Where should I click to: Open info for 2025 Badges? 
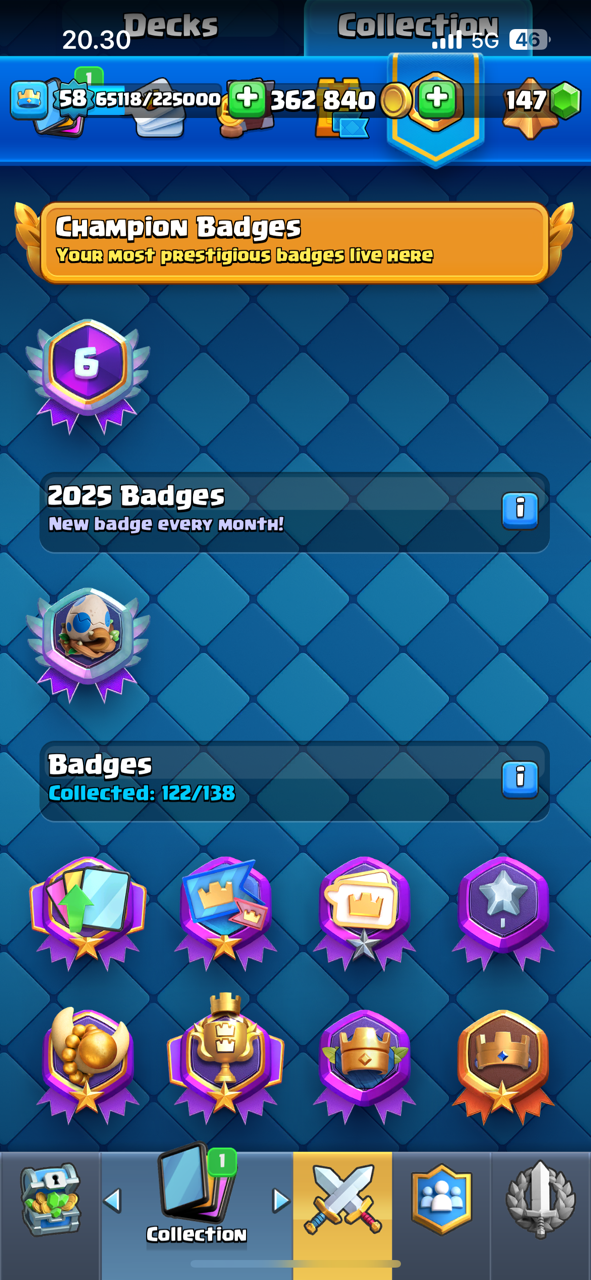click(x=519, y=510)
